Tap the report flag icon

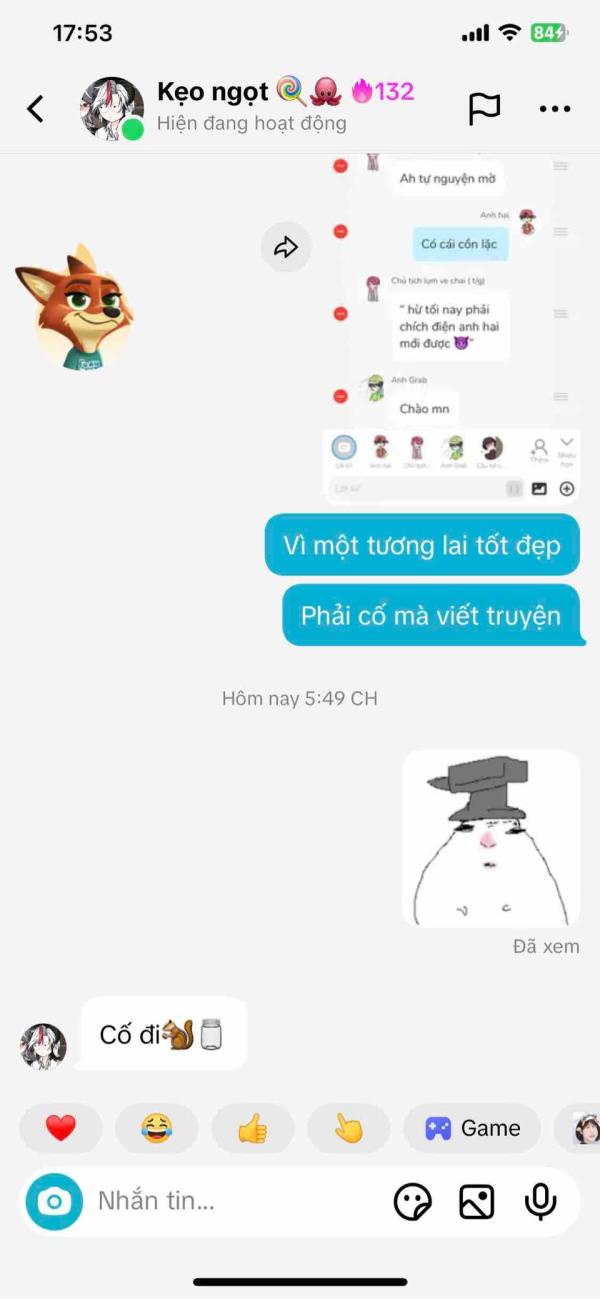(484, 108)
